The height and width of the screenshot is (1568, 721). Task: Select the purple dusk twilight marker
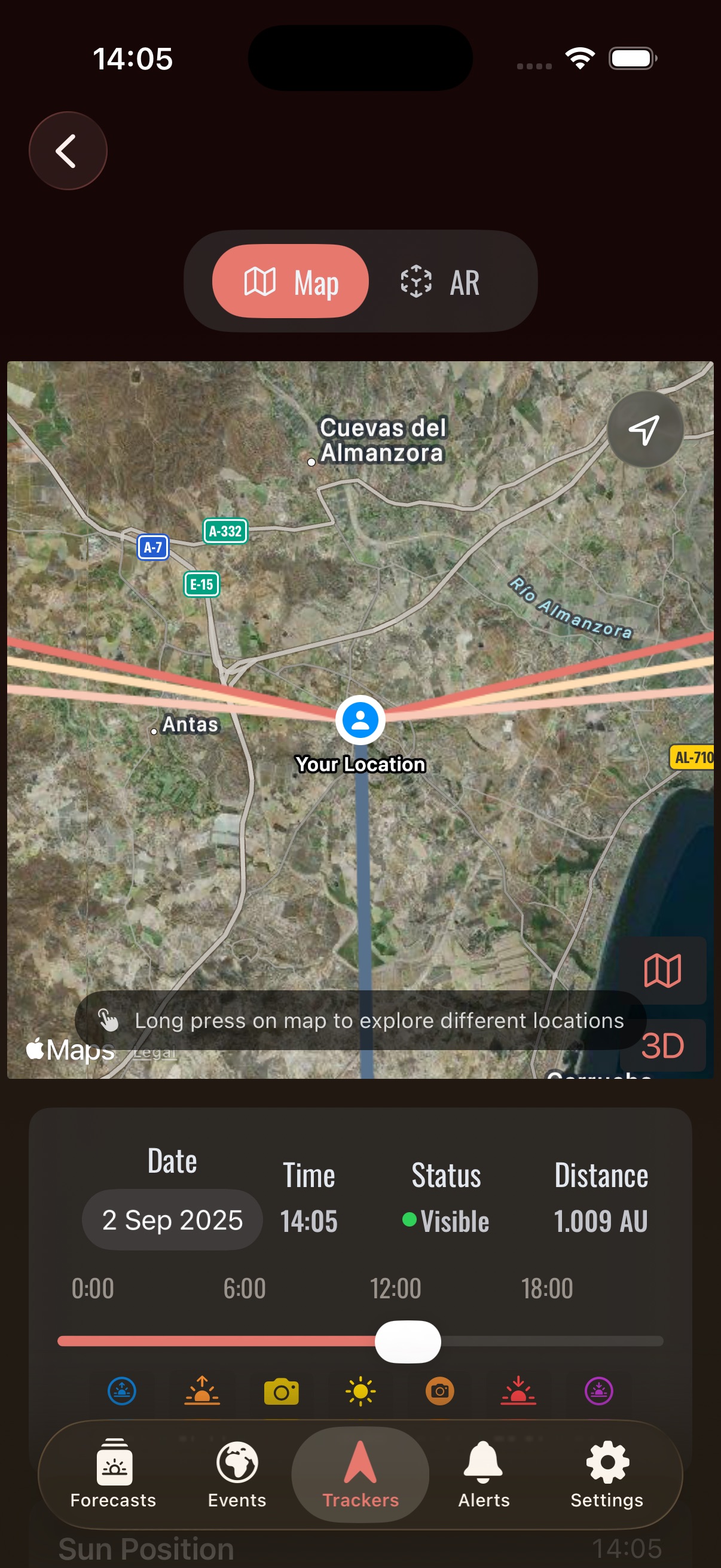[598, 1392]
